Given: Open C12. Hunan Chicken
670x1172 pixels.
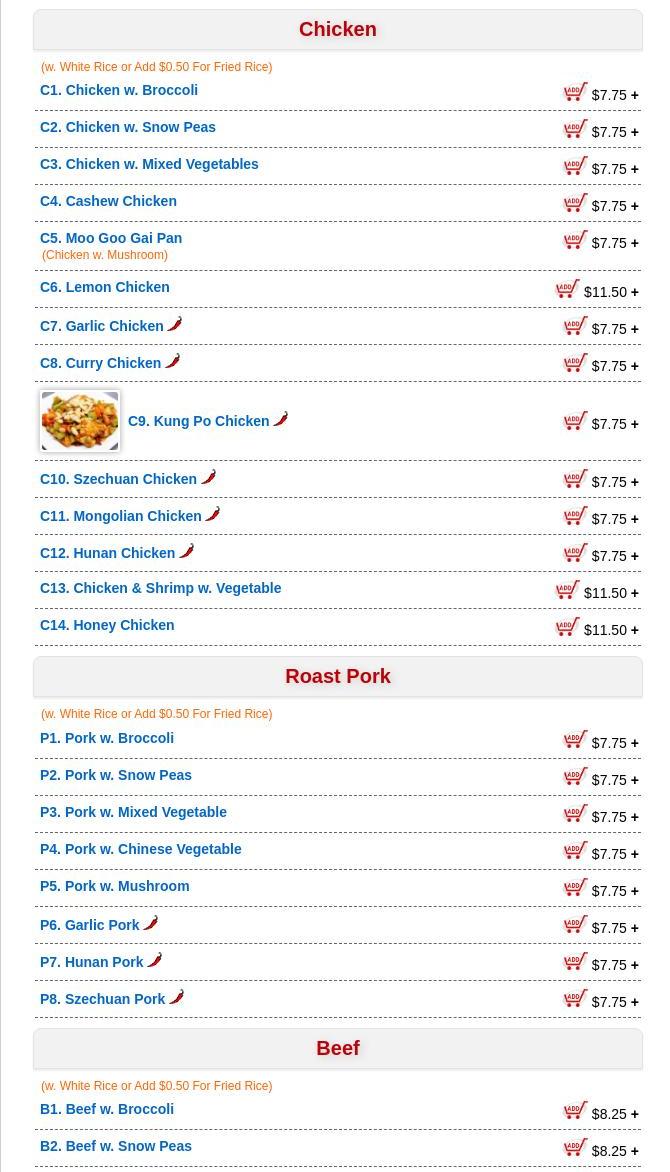Looking at the screenshot, I should click(x=108, y=553).
